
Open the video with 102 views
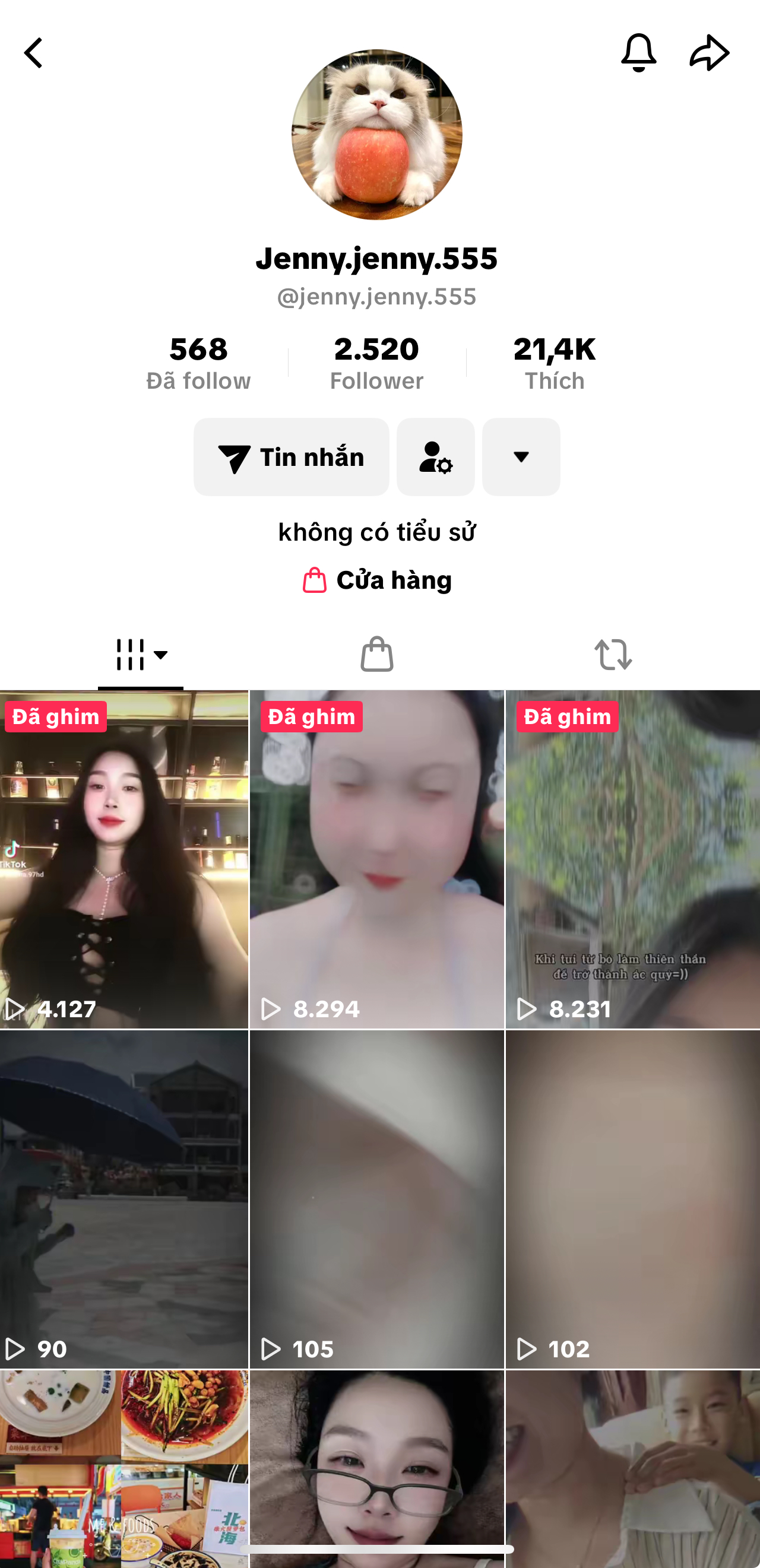coord(633,1199)
